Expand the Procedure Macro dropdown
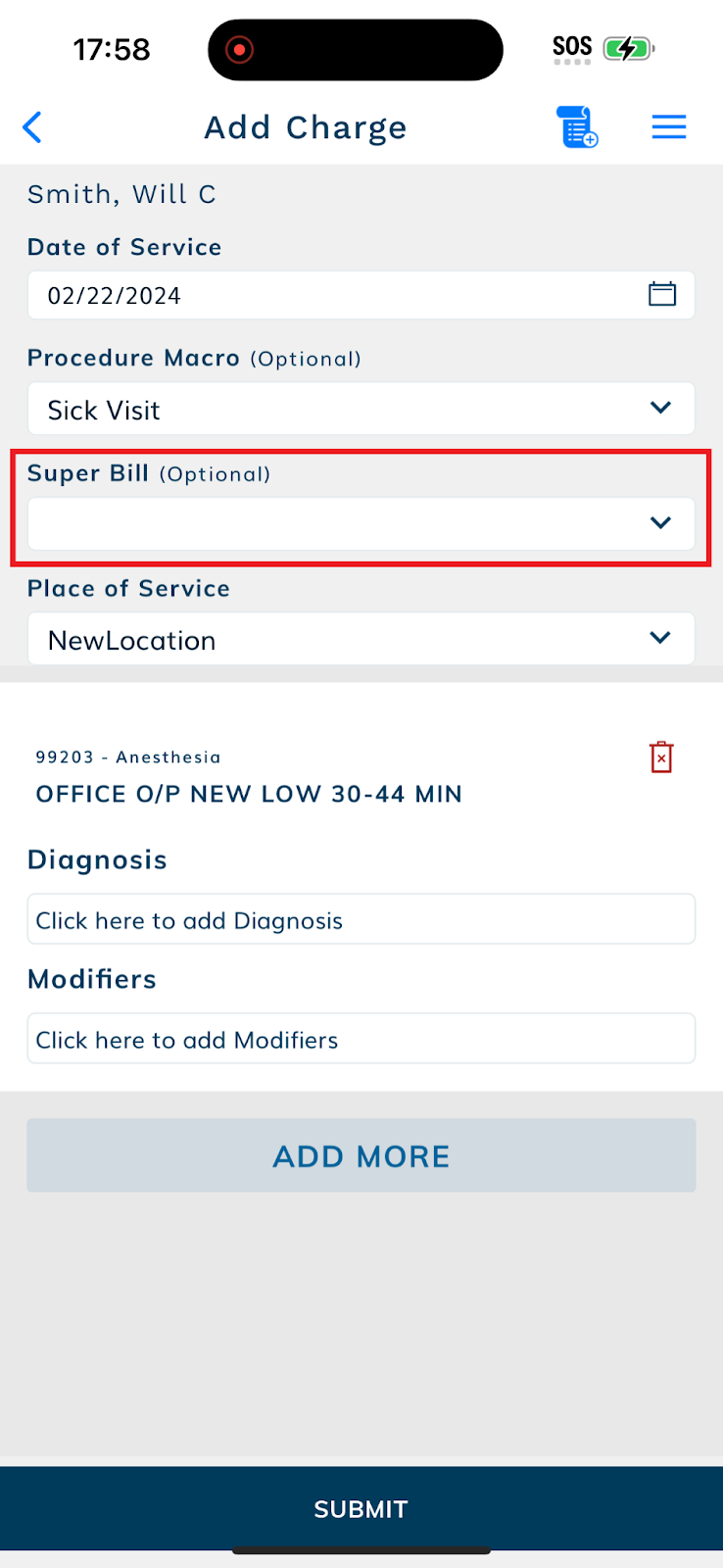The image size is (723, 1568). pyautogui.click(x=361, y=409)
